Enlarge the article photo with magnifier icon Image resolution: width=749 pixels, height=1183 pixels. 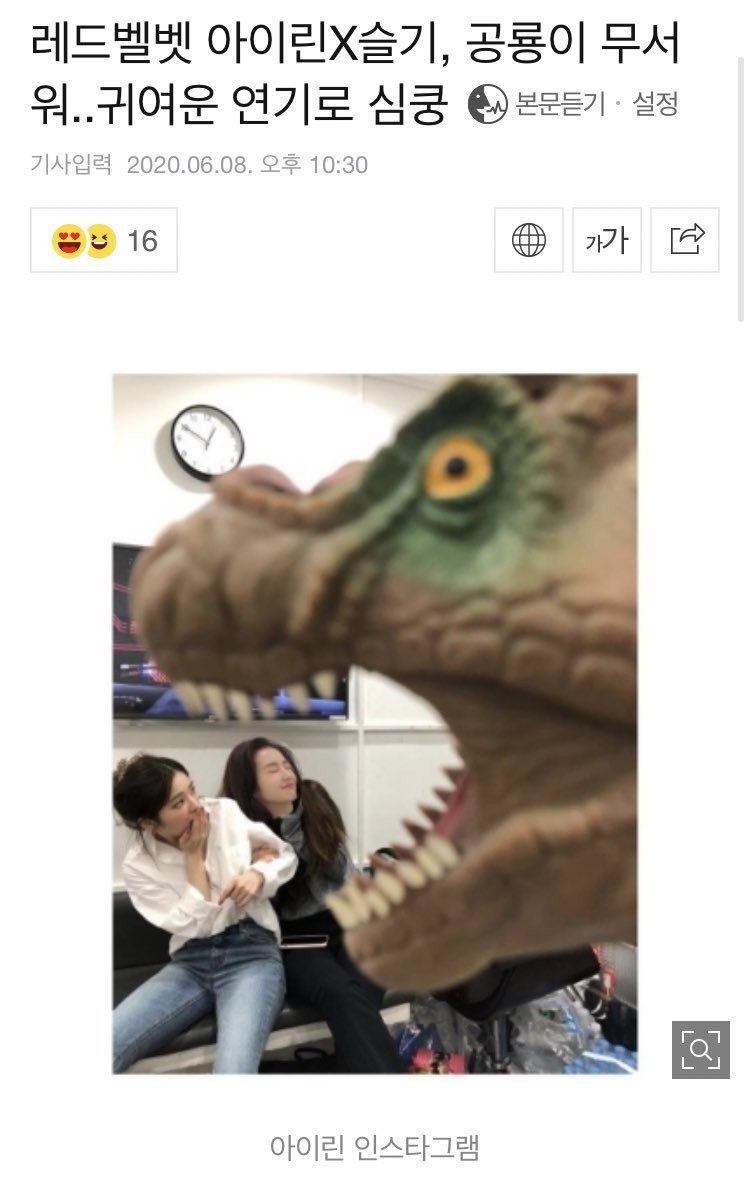click(700, 1049)
